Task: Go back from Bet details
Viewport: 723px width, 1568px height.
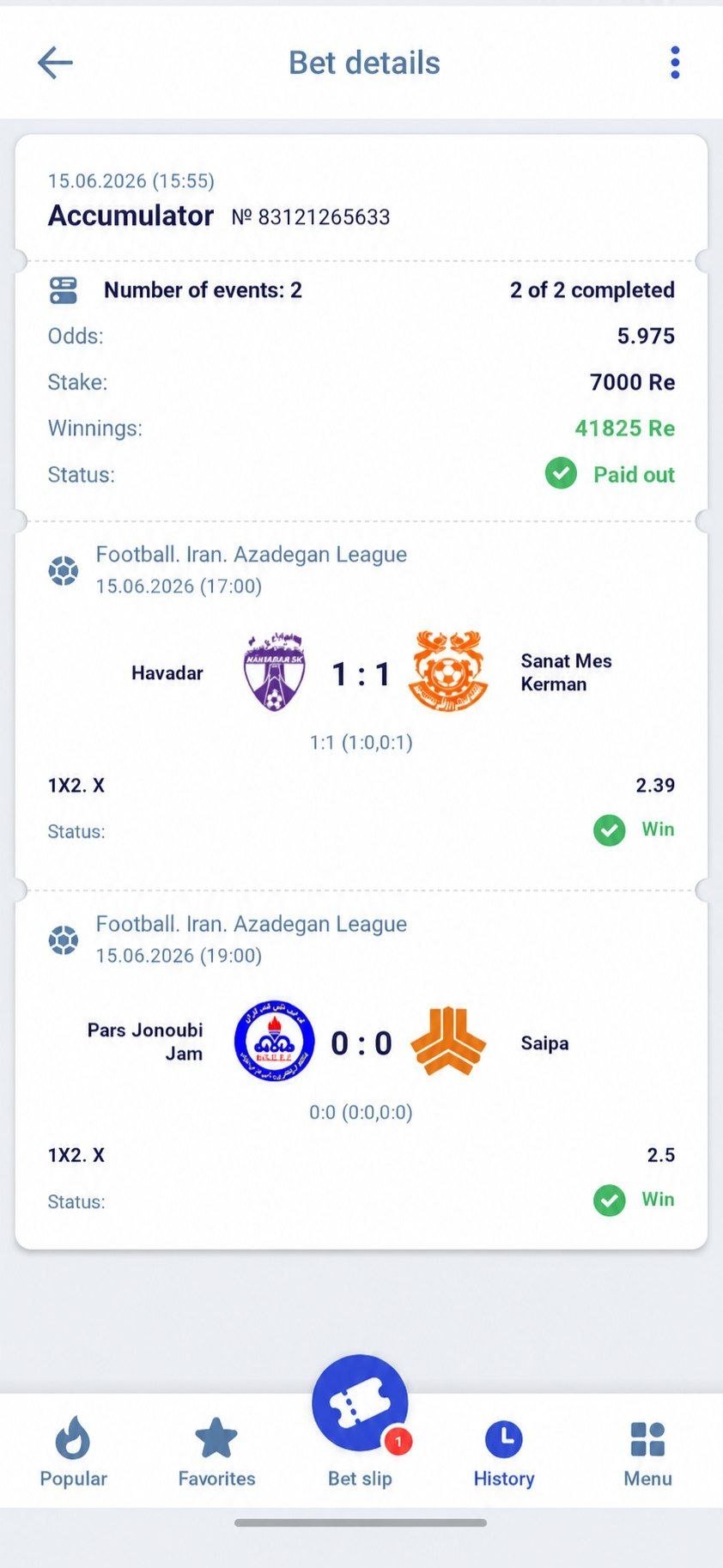Action: click(55, 63)
